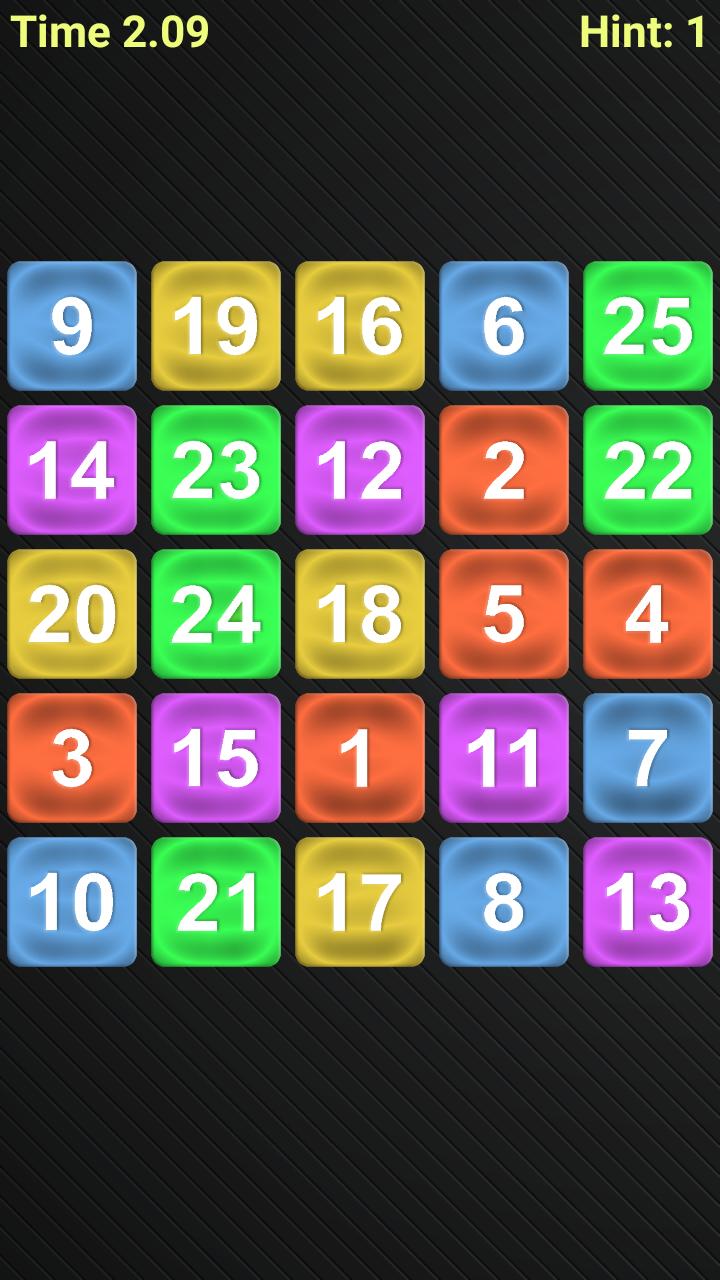Tap the blue tile numbered 6

tap(504, 326)
